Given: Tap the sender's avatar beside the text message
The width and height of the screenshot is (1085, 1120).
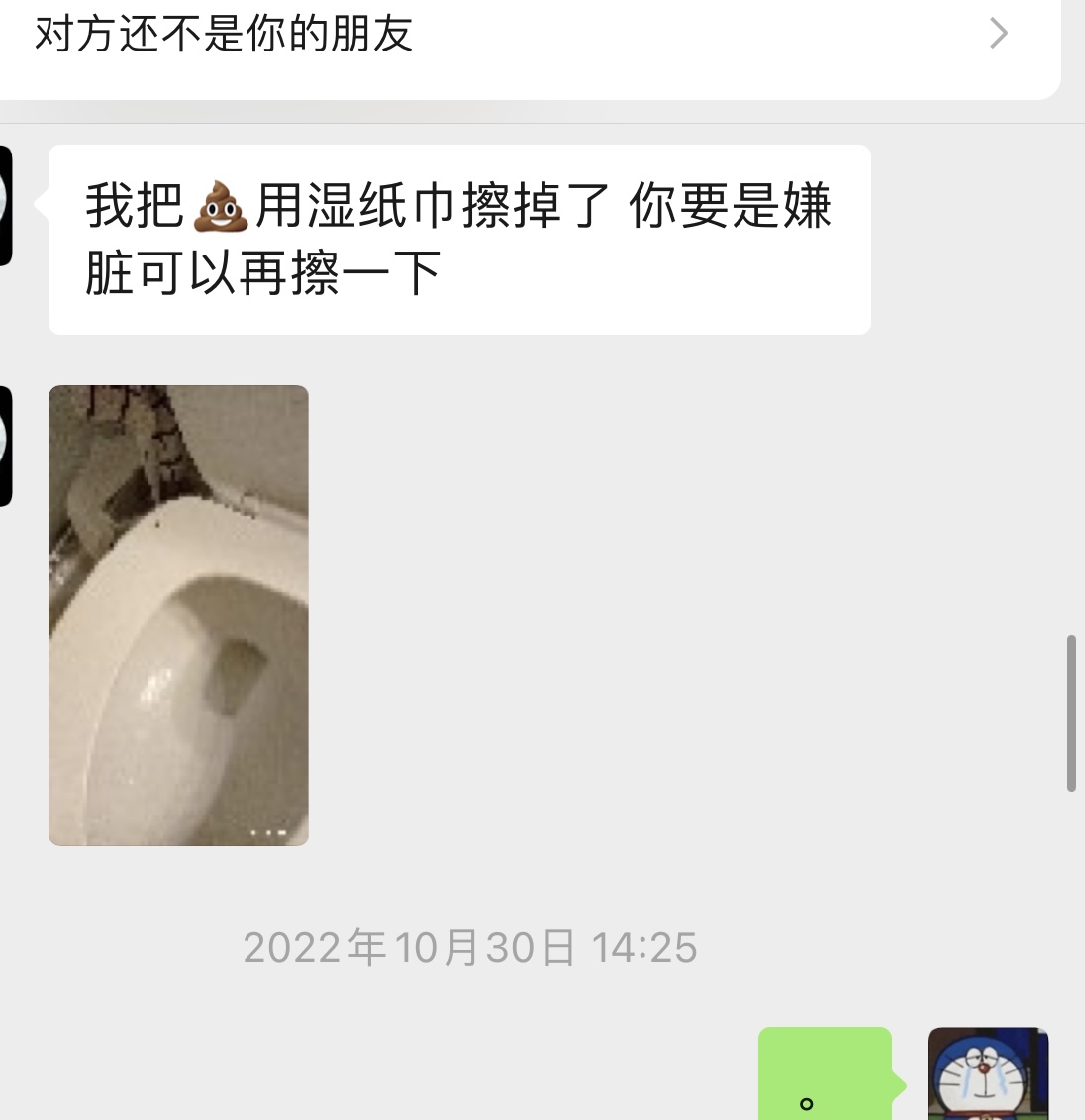Looking at the screenshot, I should [x=5, y=205].
